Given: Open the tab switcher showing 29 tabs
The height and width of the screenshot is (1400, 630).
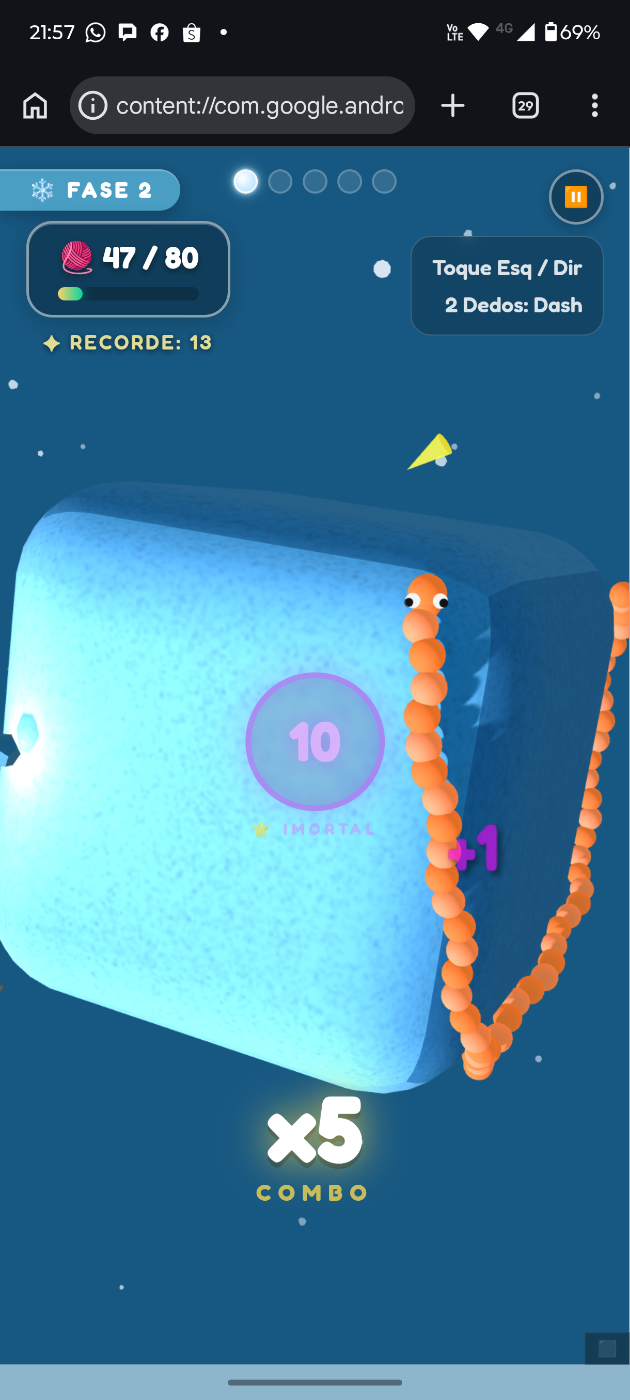Looking at the screenshot, I should [x=525, y=105].
